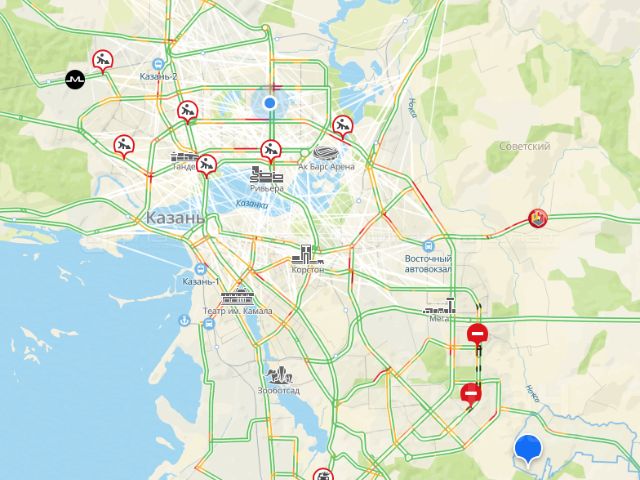Select the Корстон landmark icon
The height and width of the screenshot is (480, 640).
[x=304, y=254]
